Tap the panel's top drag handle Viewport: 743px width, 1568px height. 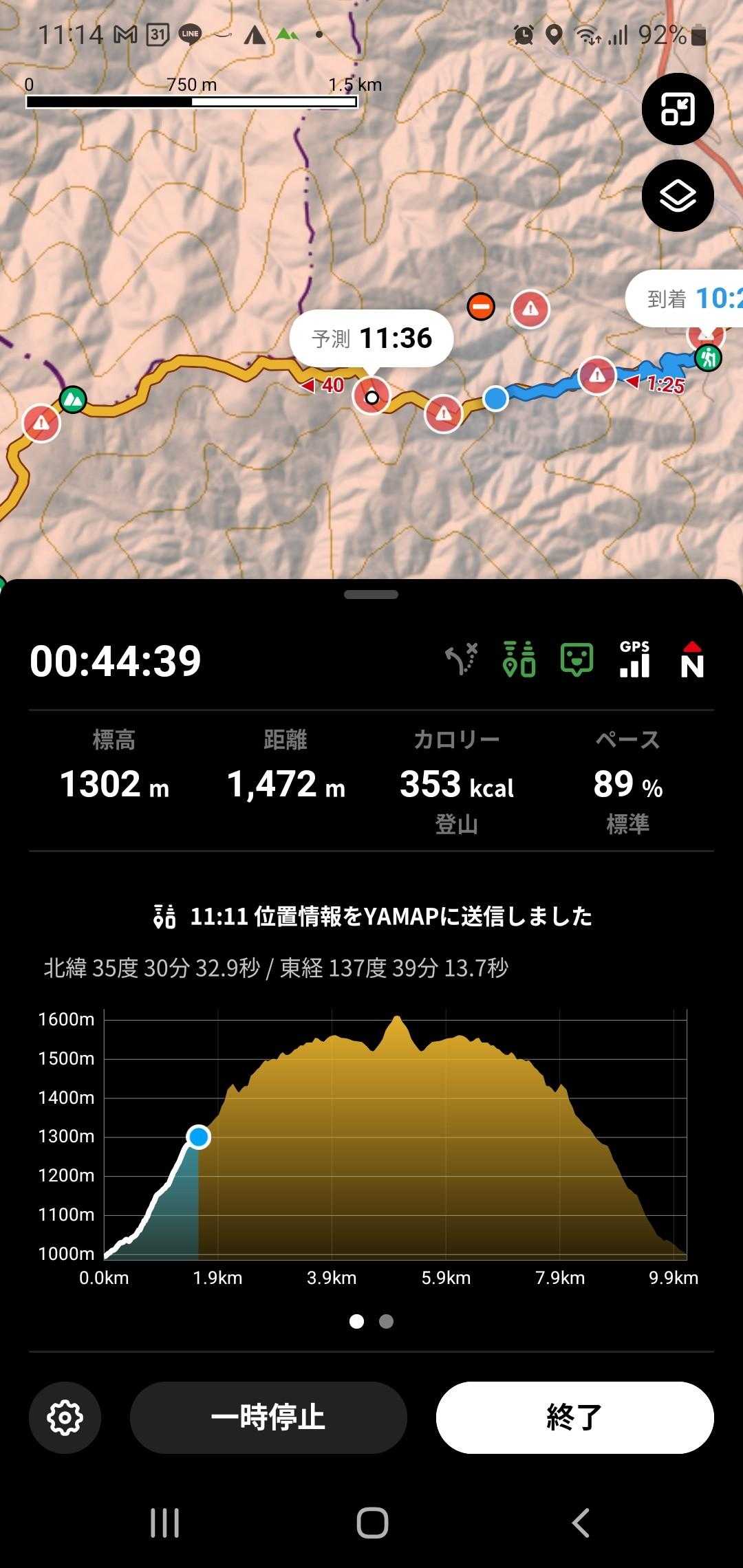pos(371,595)
